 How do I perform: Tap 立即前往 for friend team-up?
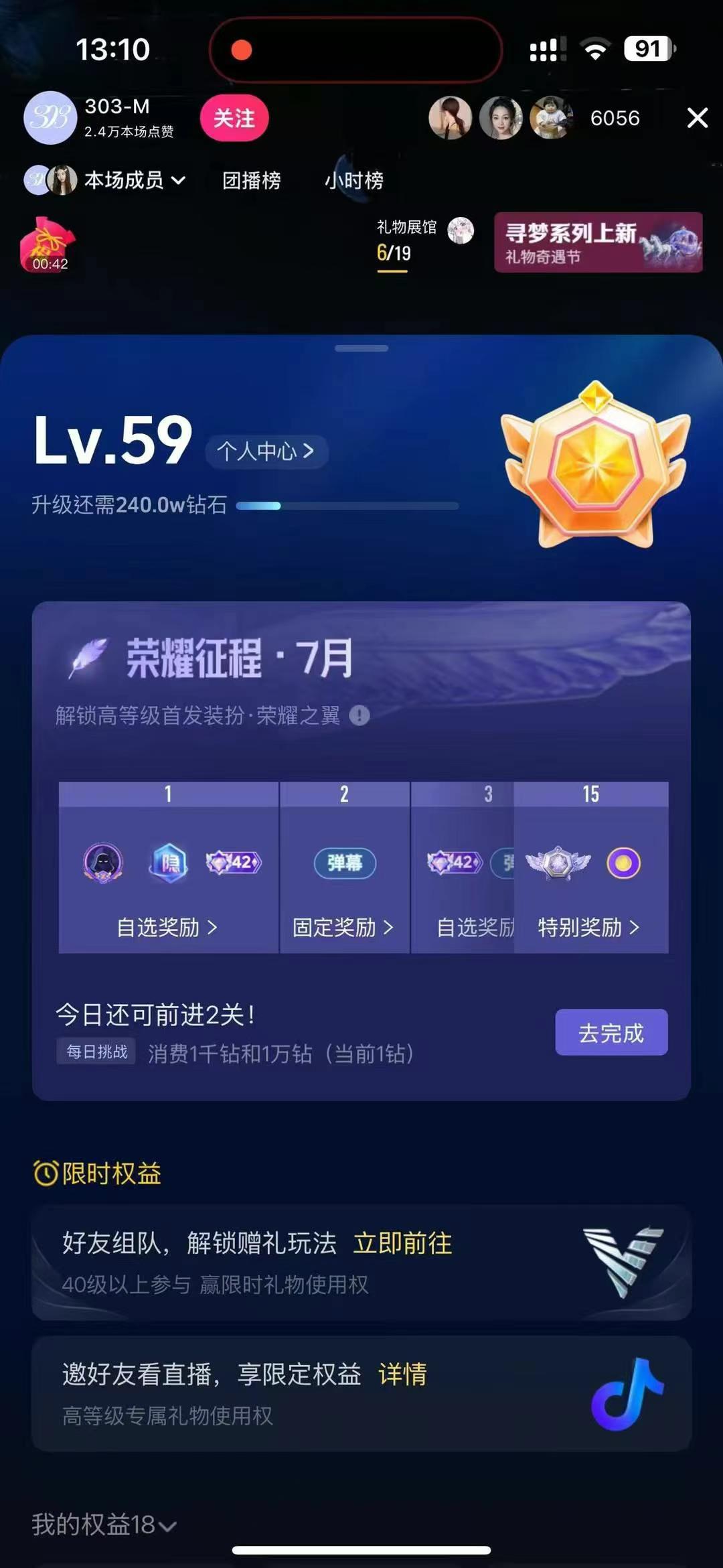[402, 1243]
